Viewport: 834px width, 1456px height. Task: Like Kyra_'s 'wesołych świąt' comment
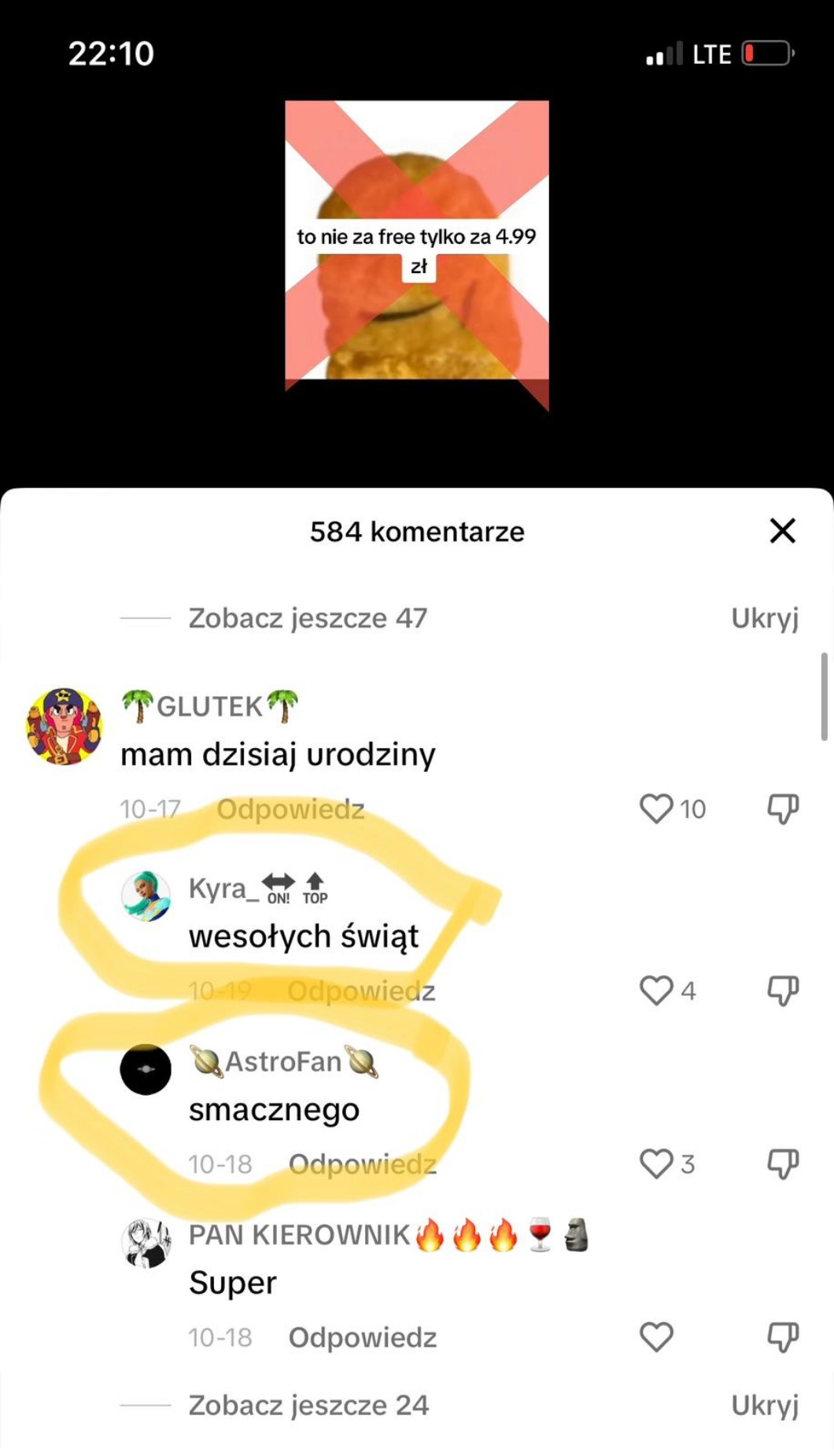pos(656,990)
